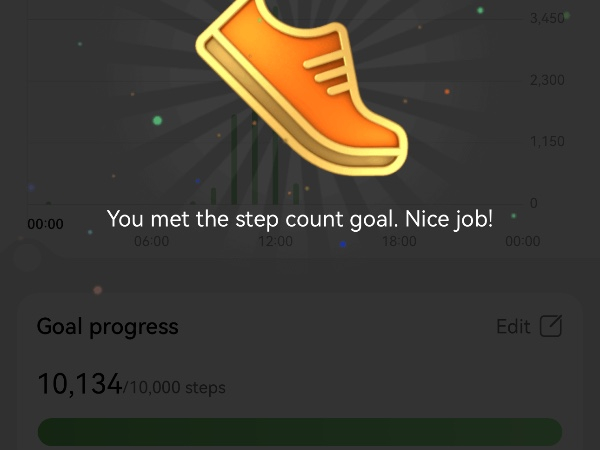Edit the step count goal

point(530,326)
